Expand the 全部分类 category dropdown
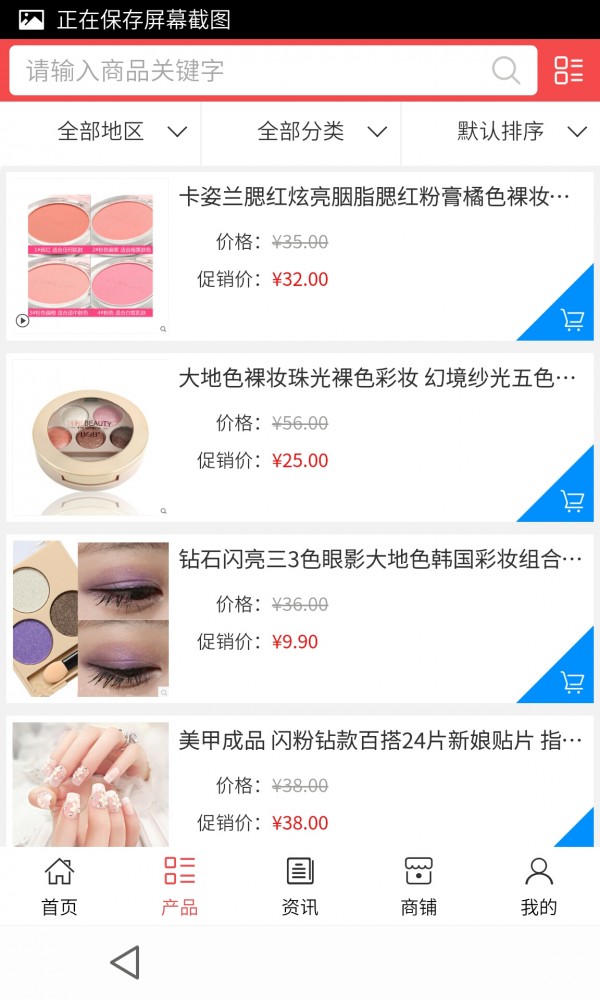The image size is (600, 1000). point(322,131)
